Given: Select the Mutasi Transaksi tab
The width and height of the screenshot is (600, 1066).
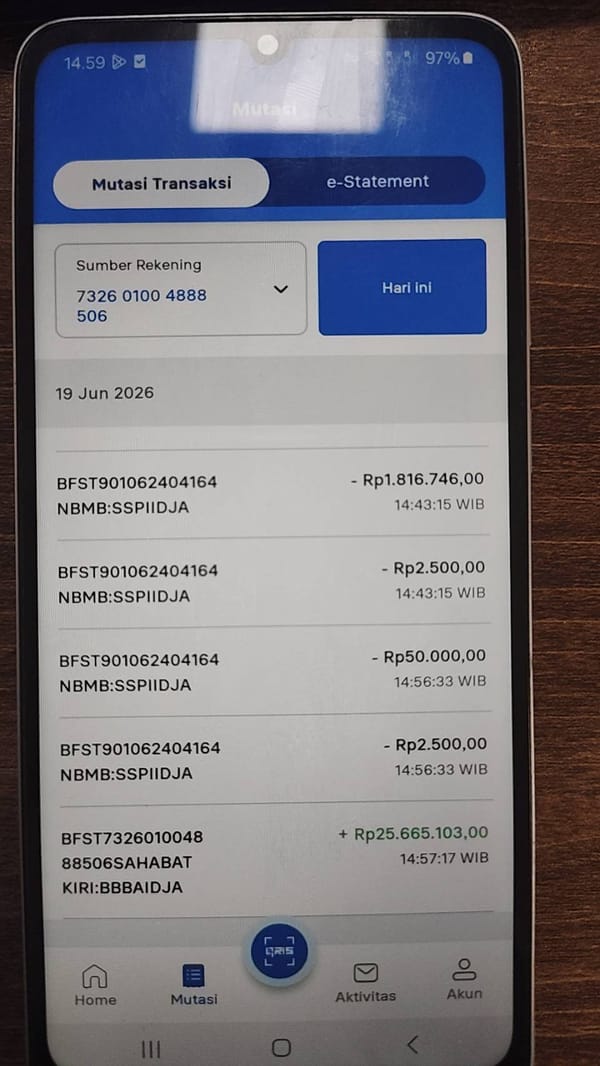Looking at the screenshot, I should (162, 183).
